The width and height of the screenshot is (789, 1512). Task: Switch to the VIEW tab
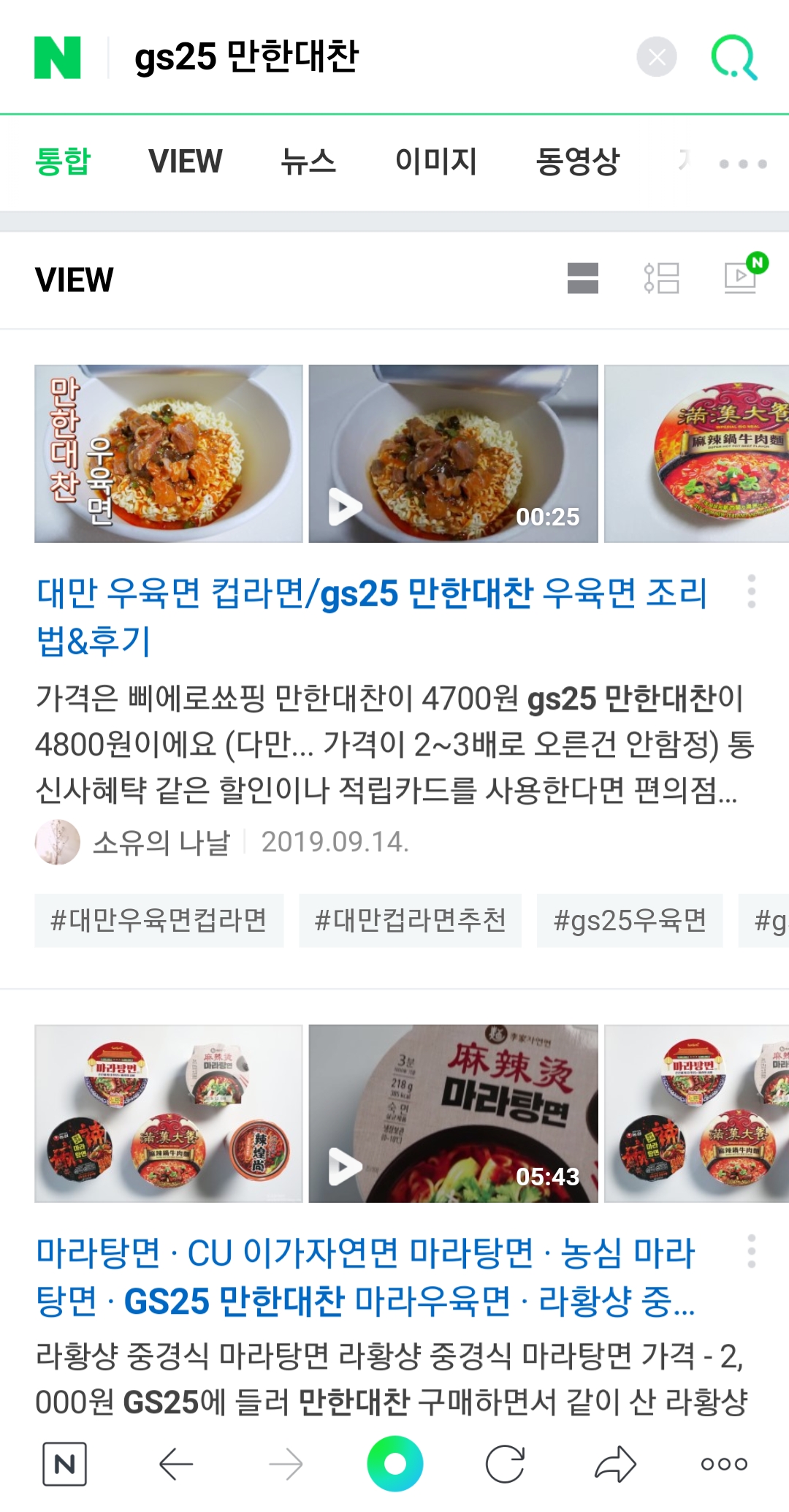pos(186,162)
